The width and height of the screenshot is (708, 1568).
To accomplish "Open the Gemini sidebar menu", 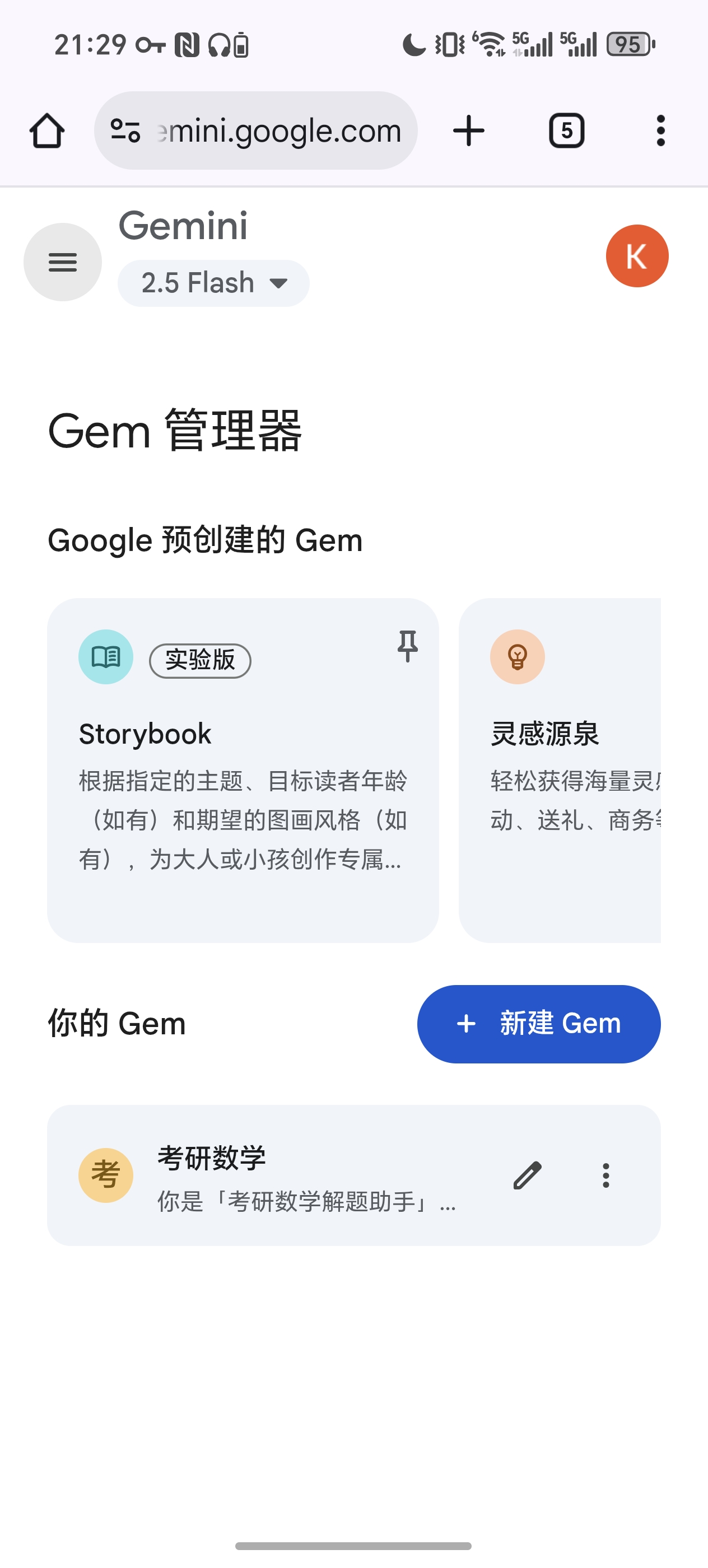I will coord(62,262).
